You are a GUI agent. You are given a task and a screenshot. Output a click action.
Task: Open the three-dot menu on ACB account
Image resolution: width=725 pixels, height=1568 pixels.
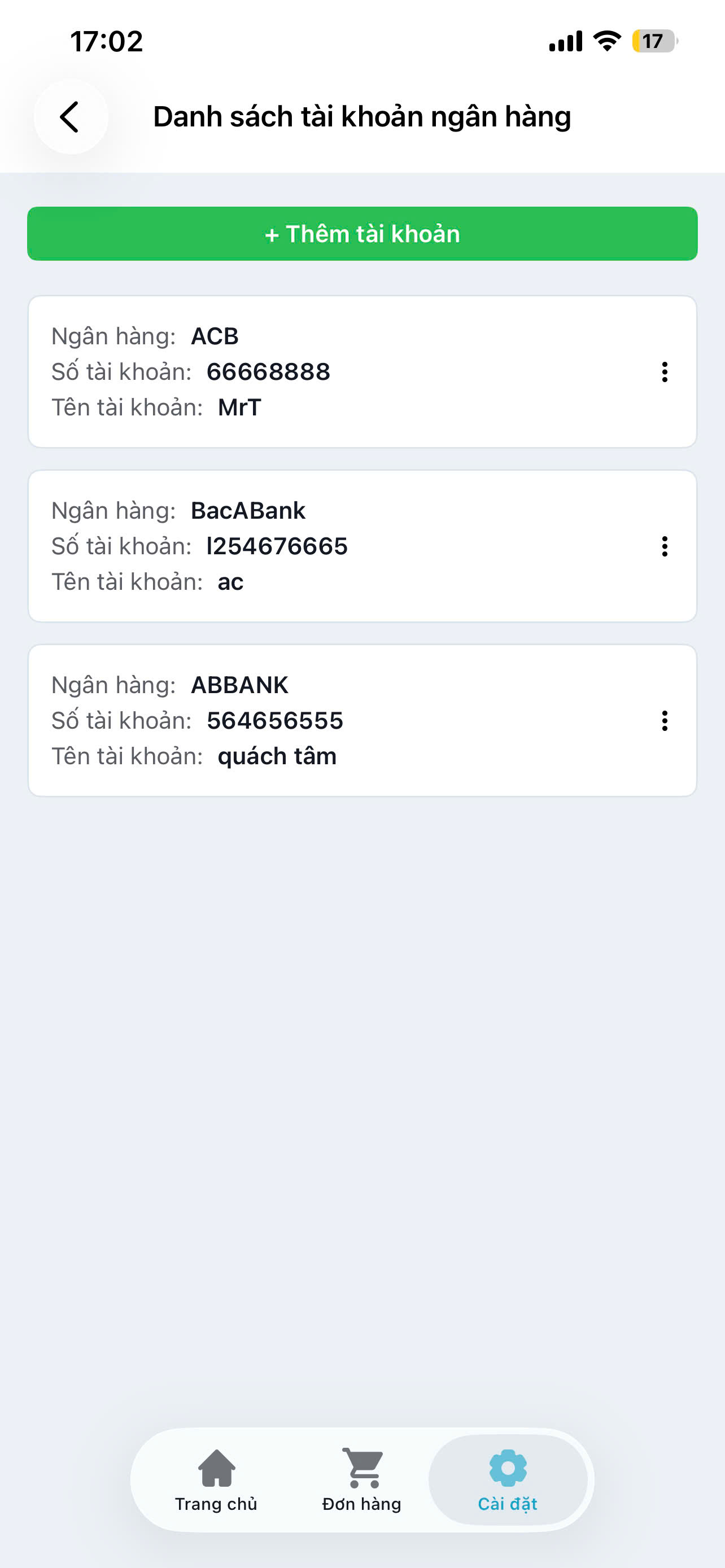(665, 373)
